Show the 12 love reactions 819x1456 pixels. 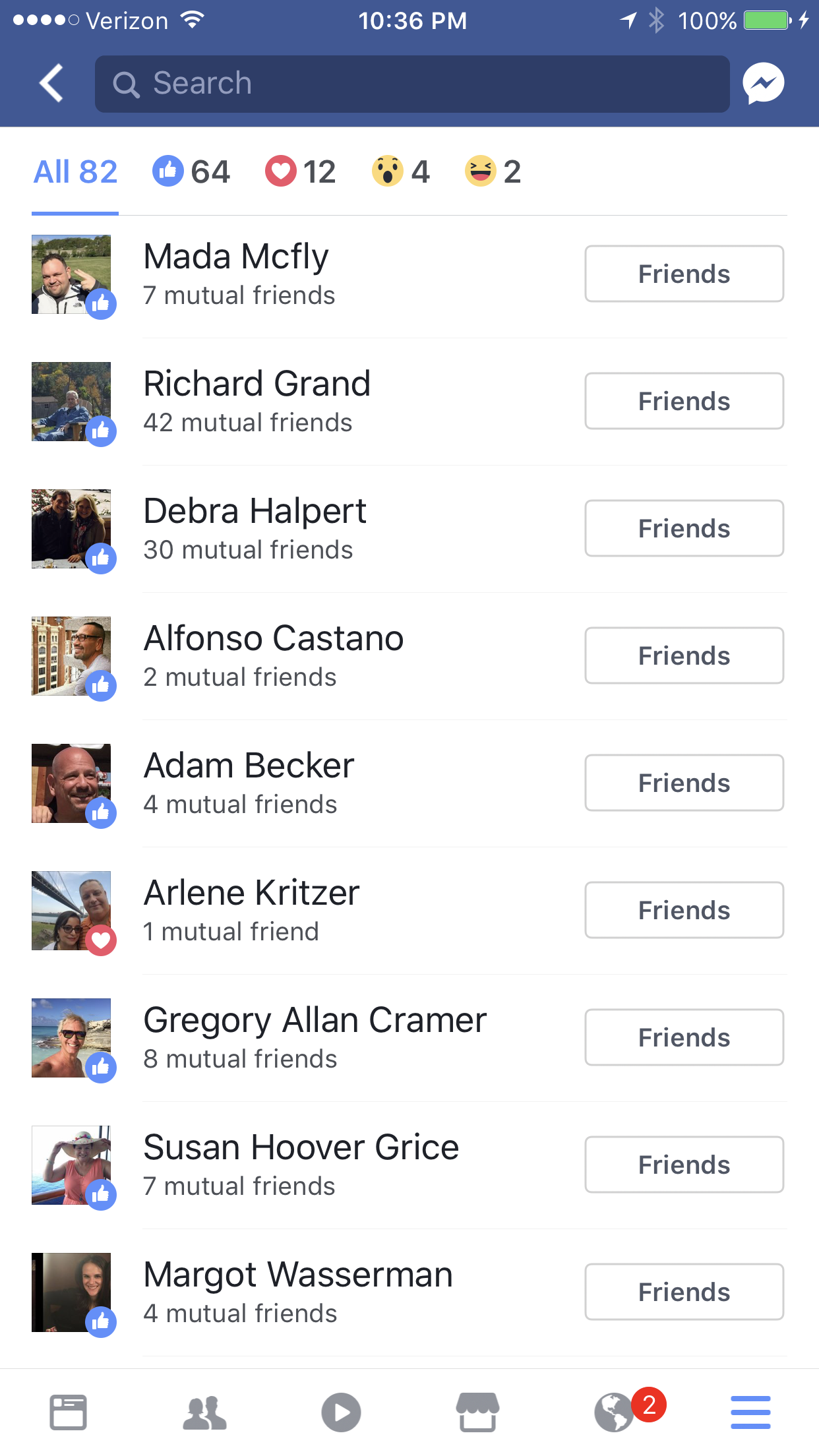tap(301, 172)
